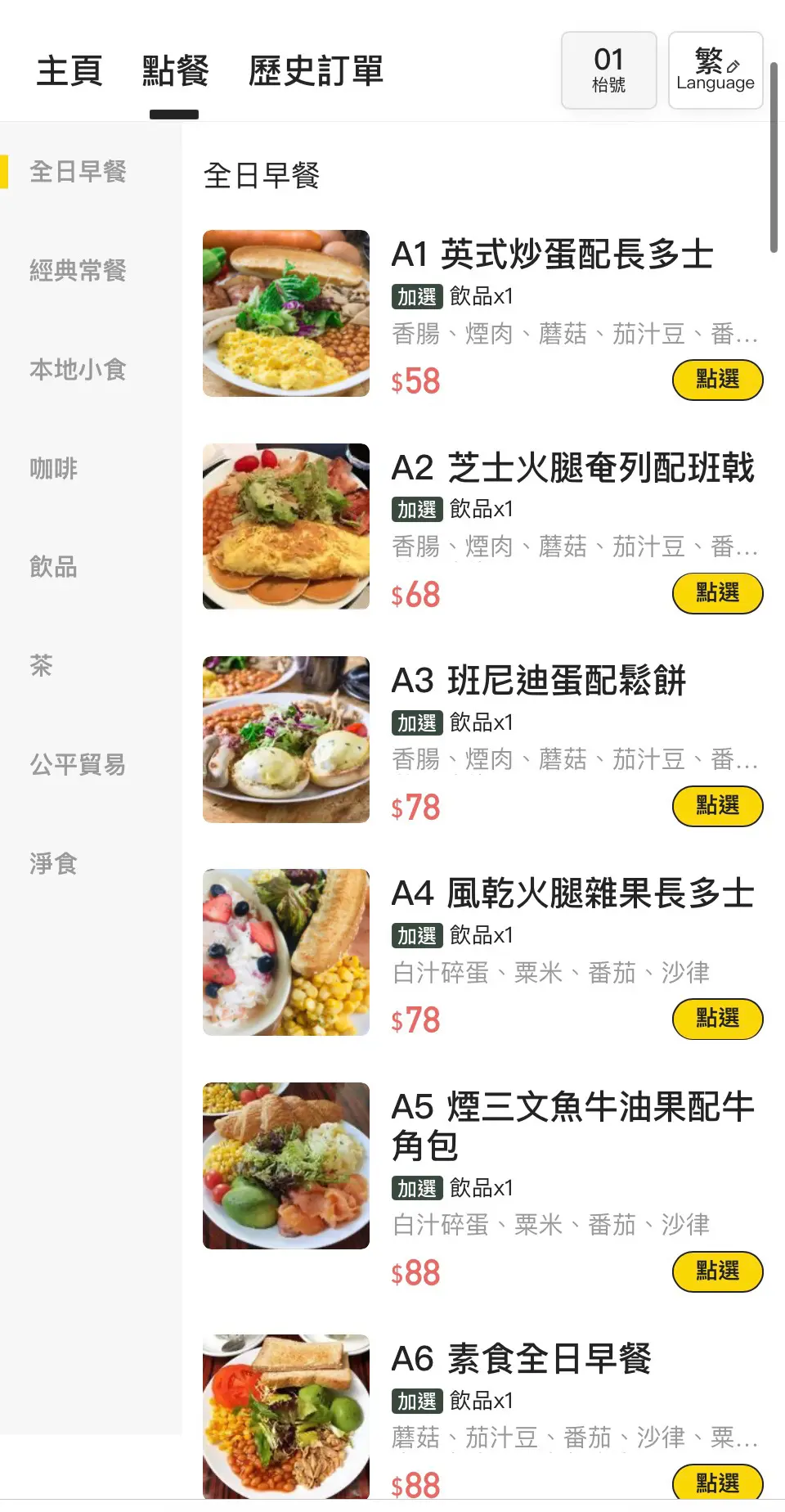
Task: Change language with the 繁 Language button
Action: (x=715, y=70)
